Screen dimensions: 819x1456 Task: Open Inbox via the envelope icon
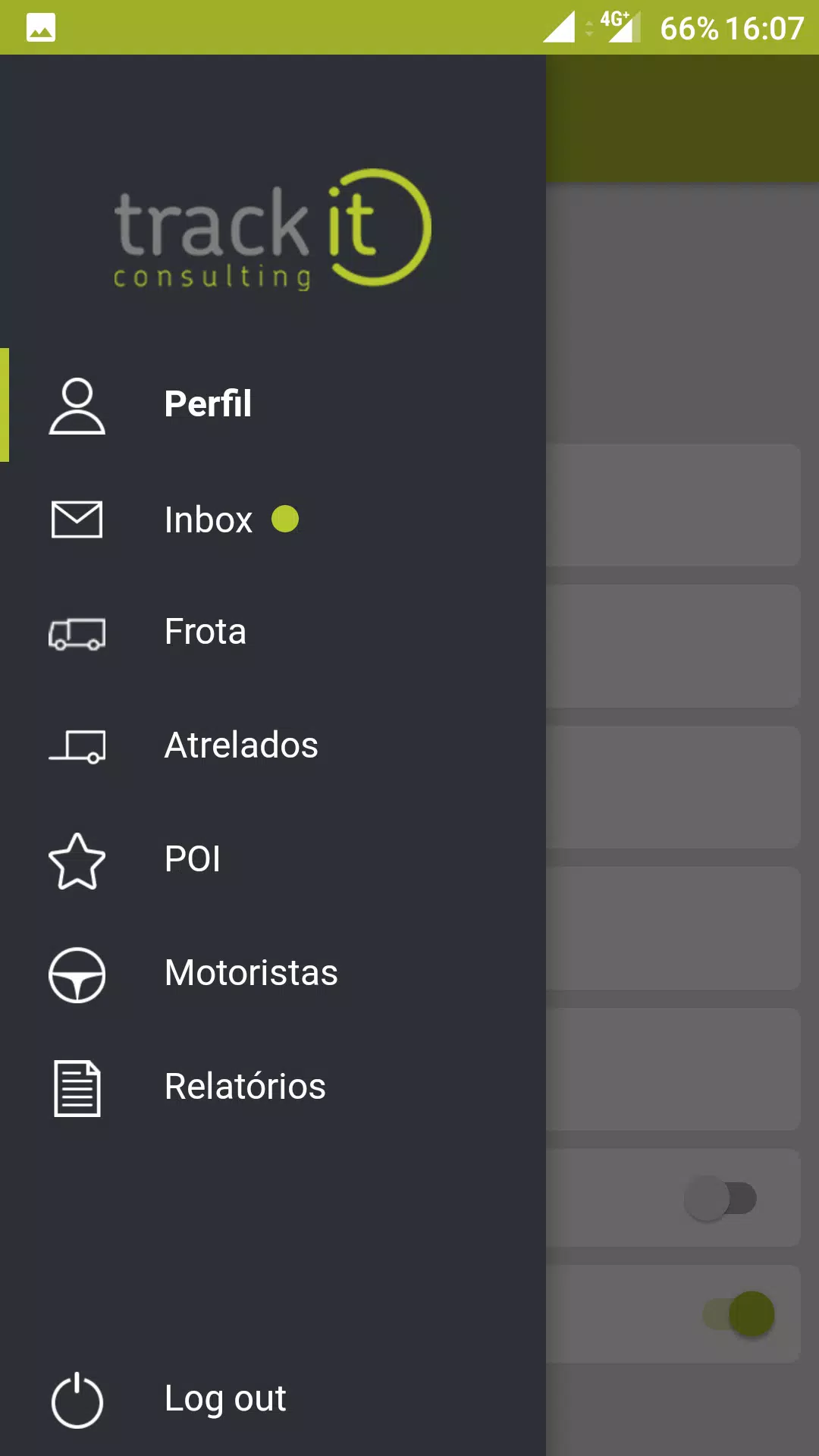pos(77,520)
